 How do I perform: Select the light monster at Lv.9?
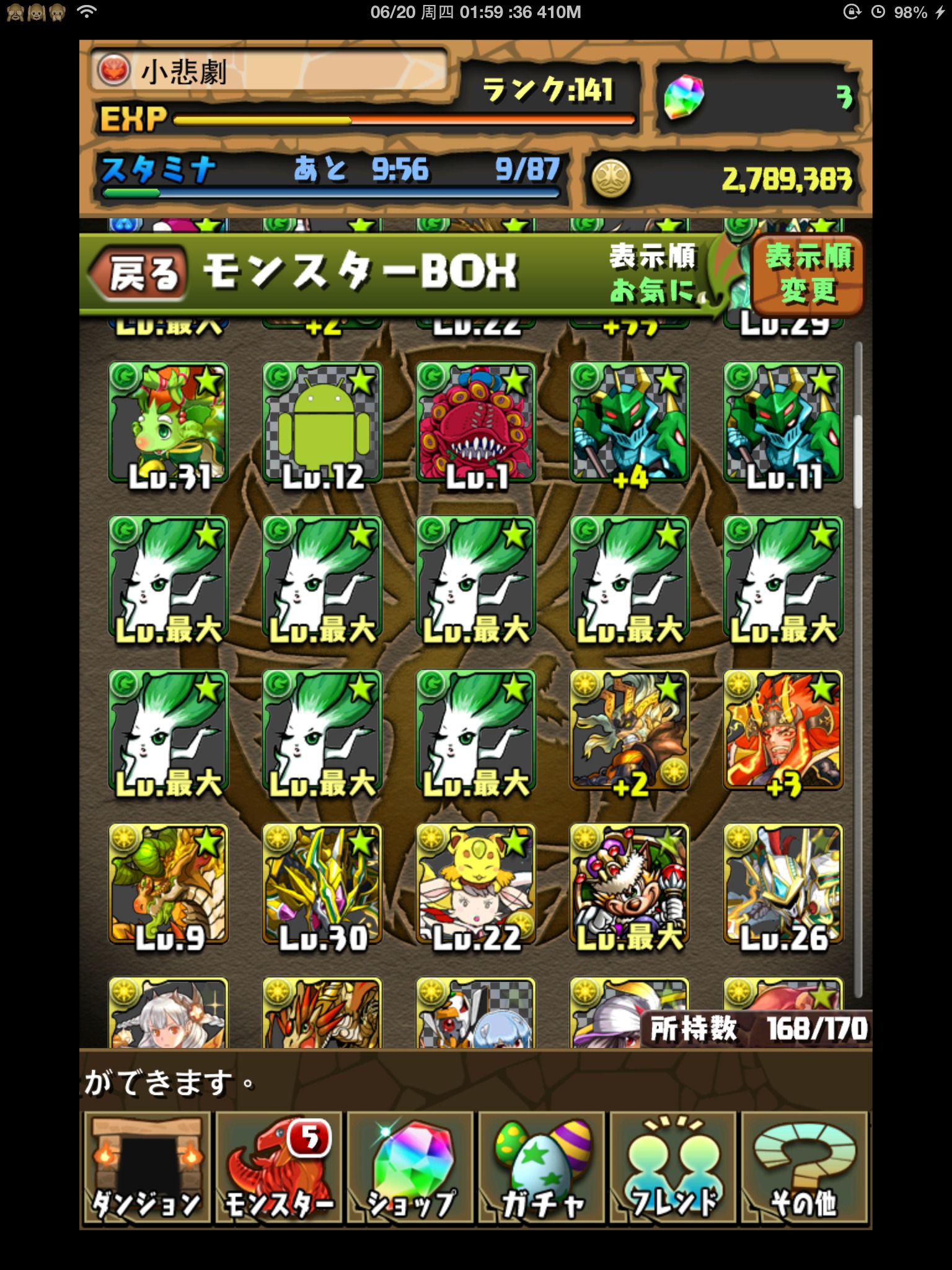click(169, 884)
